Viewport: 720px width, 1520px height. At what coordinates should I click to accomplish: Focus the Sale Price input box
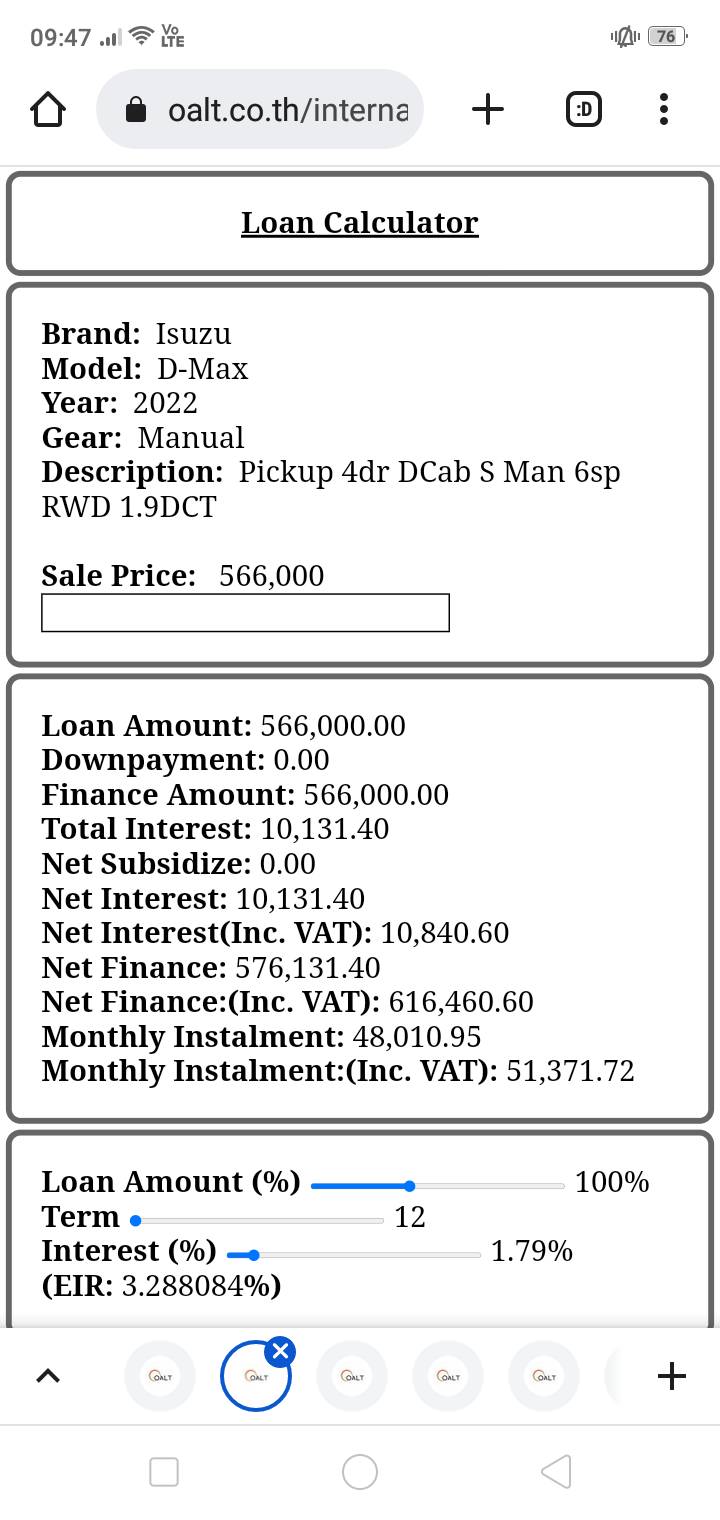coord(245,613)
